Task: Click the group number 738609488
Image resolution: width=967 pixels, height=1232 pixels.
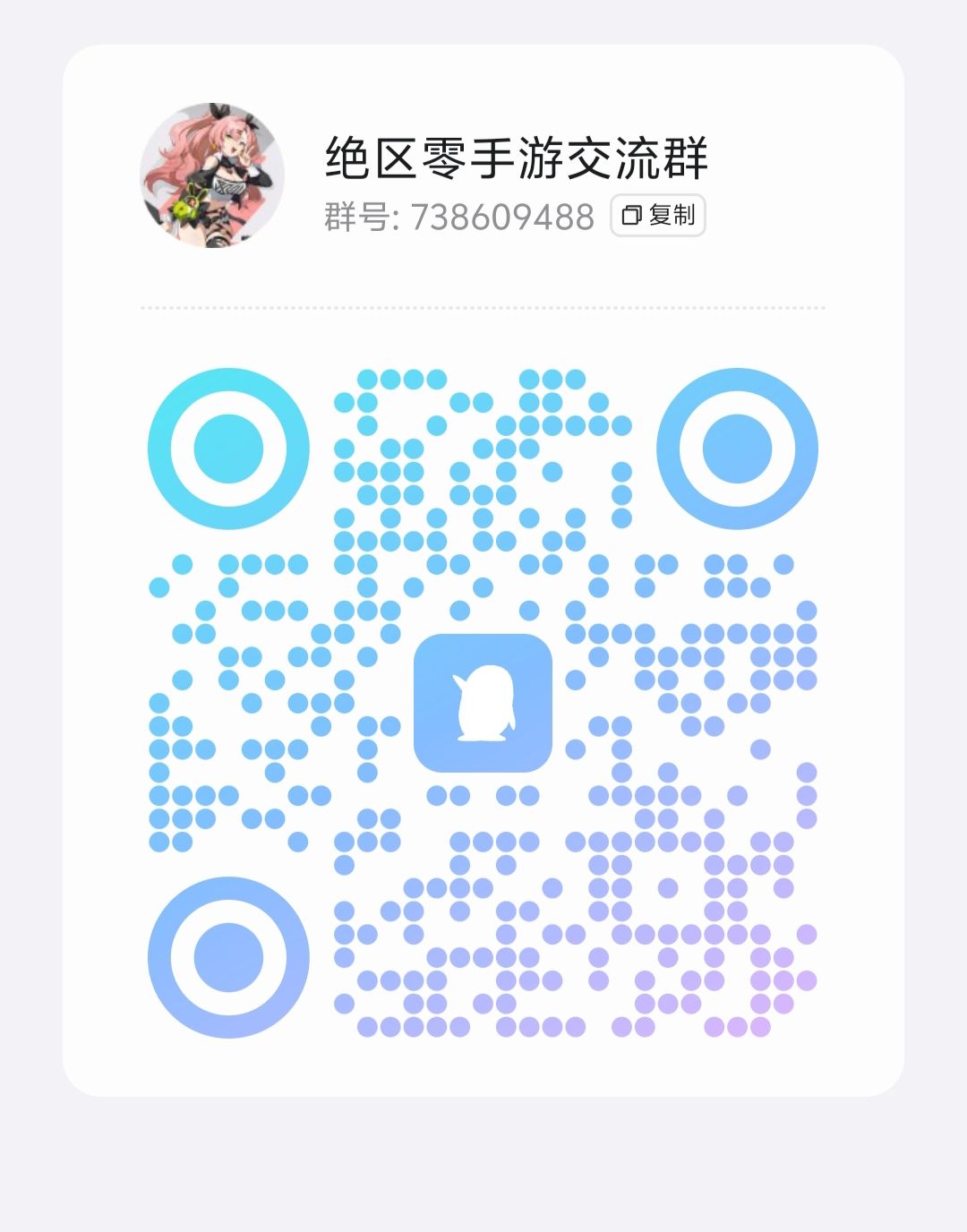Action: [503, 215]
